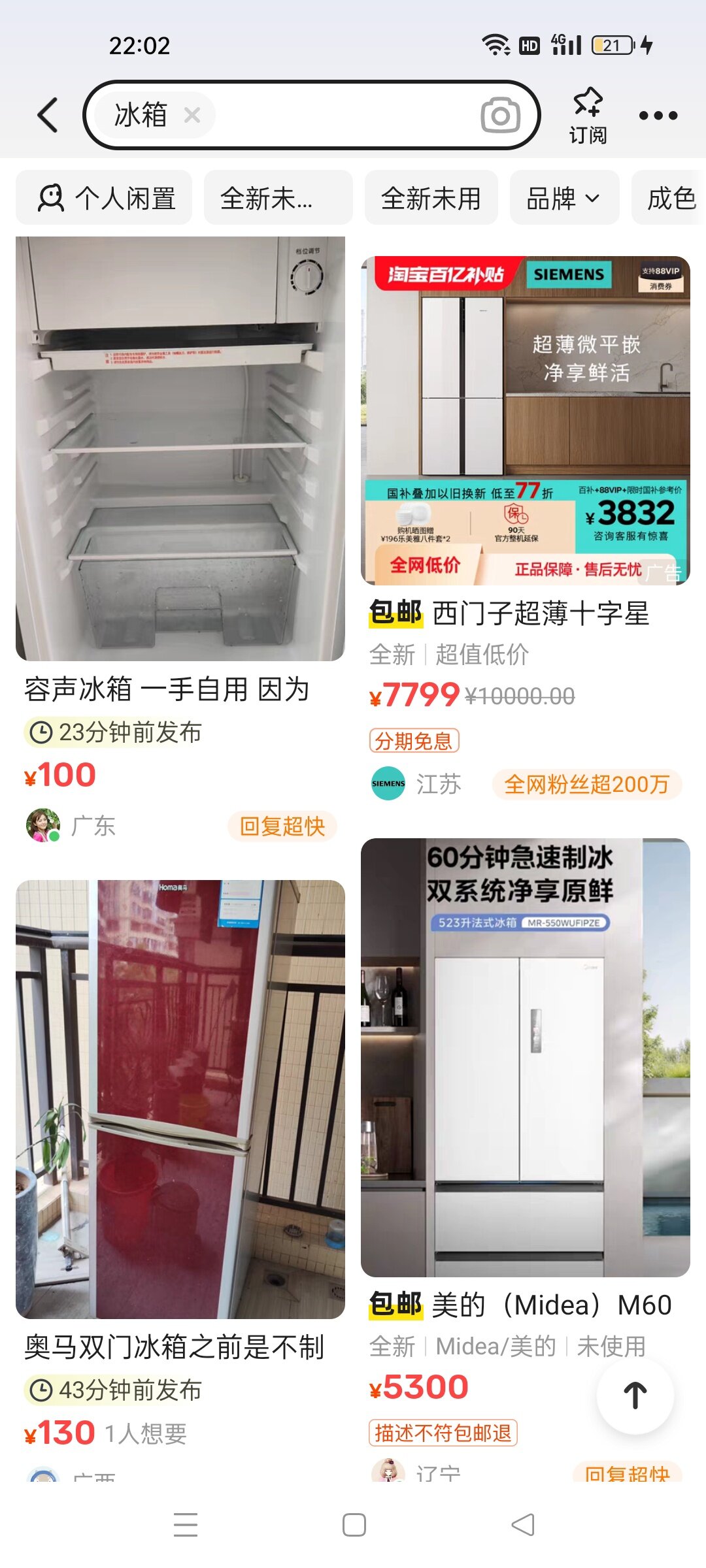
Task: Filter by 个人闲置
Action: 105,198
